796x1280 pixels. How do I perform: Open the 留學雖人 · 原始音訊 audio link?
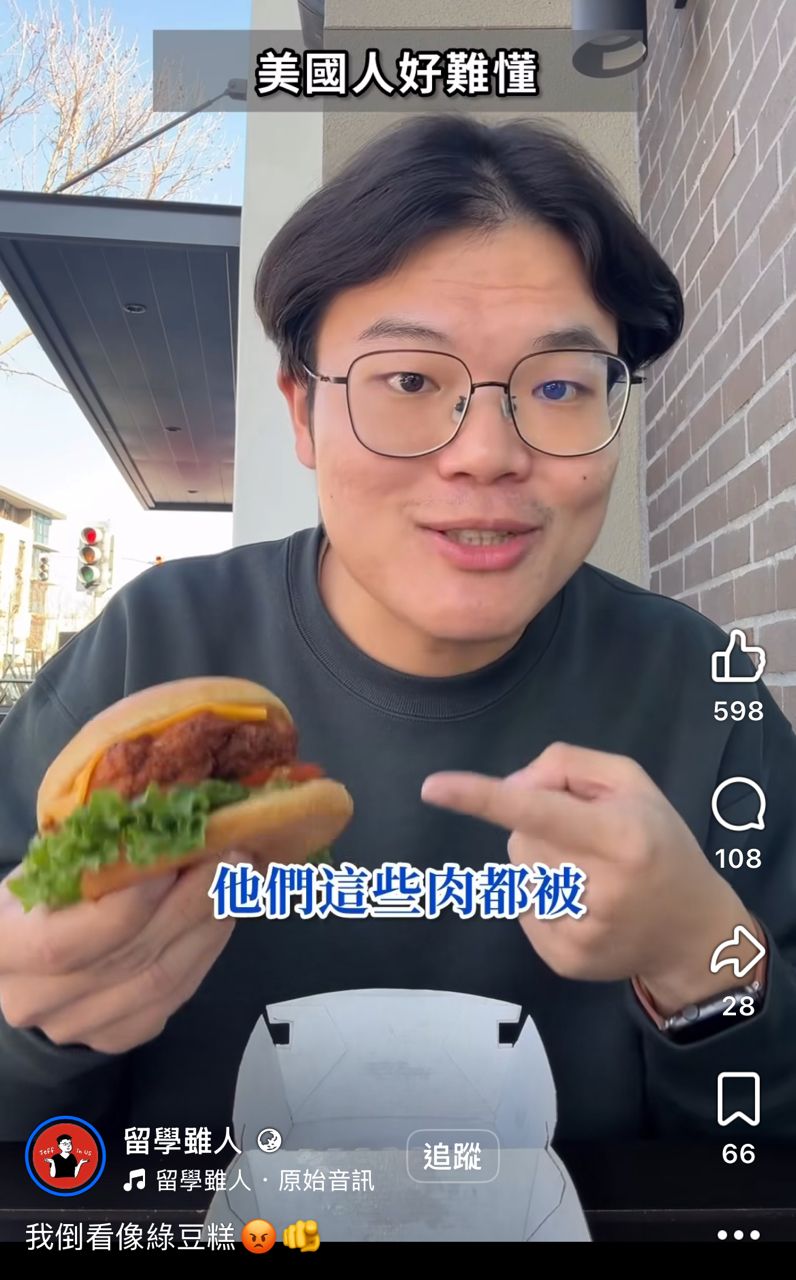pos(264,1181)
